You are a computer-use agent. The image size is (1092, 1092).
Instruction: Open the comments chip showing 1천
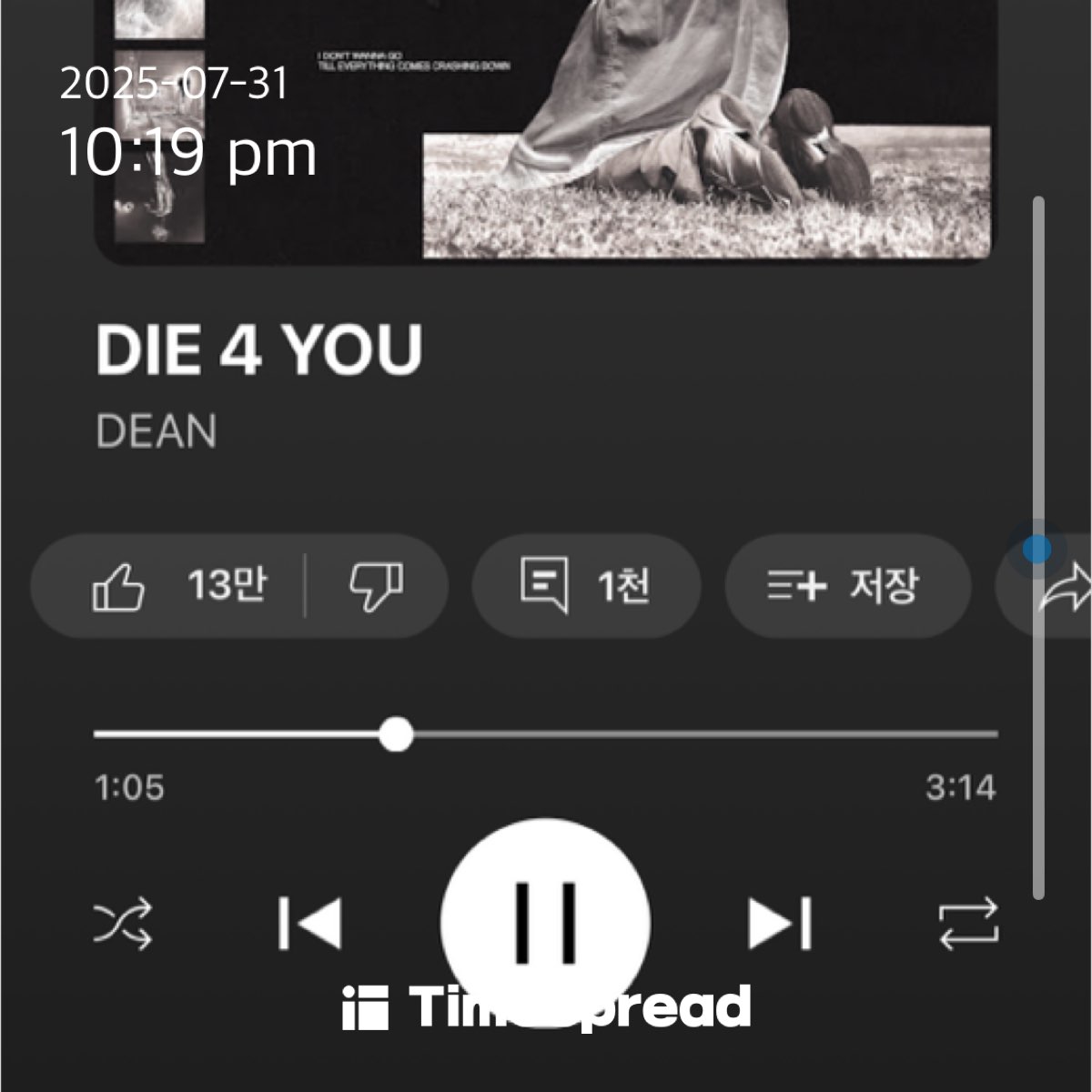pyautogui.click(x=586, y=585)
